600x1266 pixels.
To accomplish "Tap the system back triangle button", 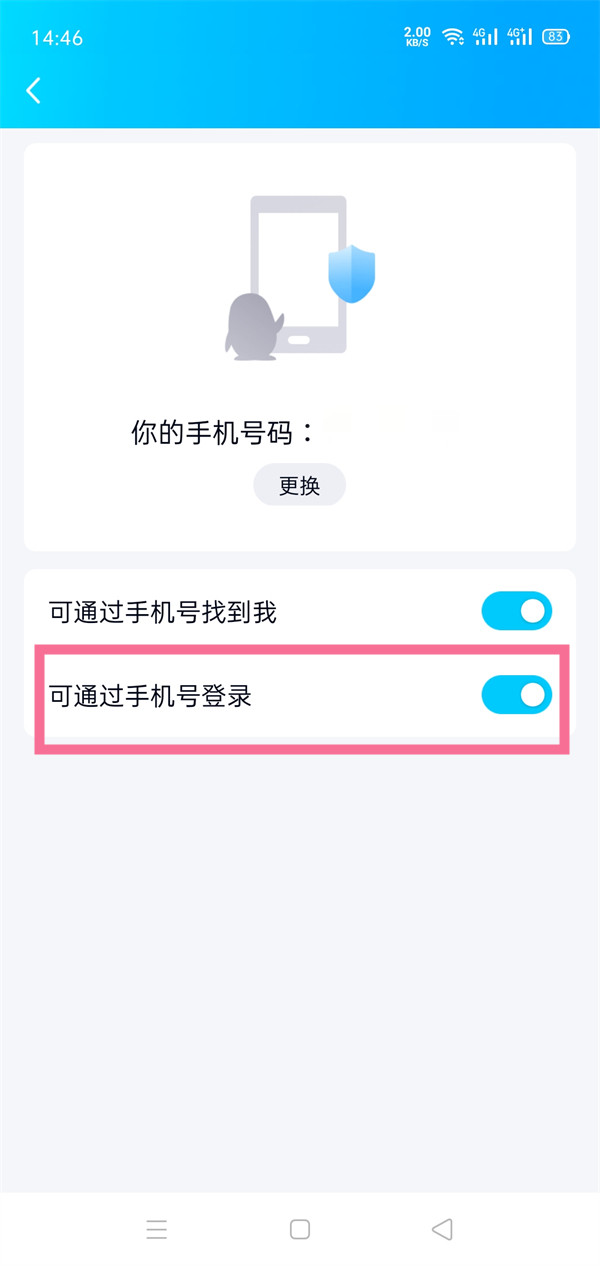I will (442, 1229).
